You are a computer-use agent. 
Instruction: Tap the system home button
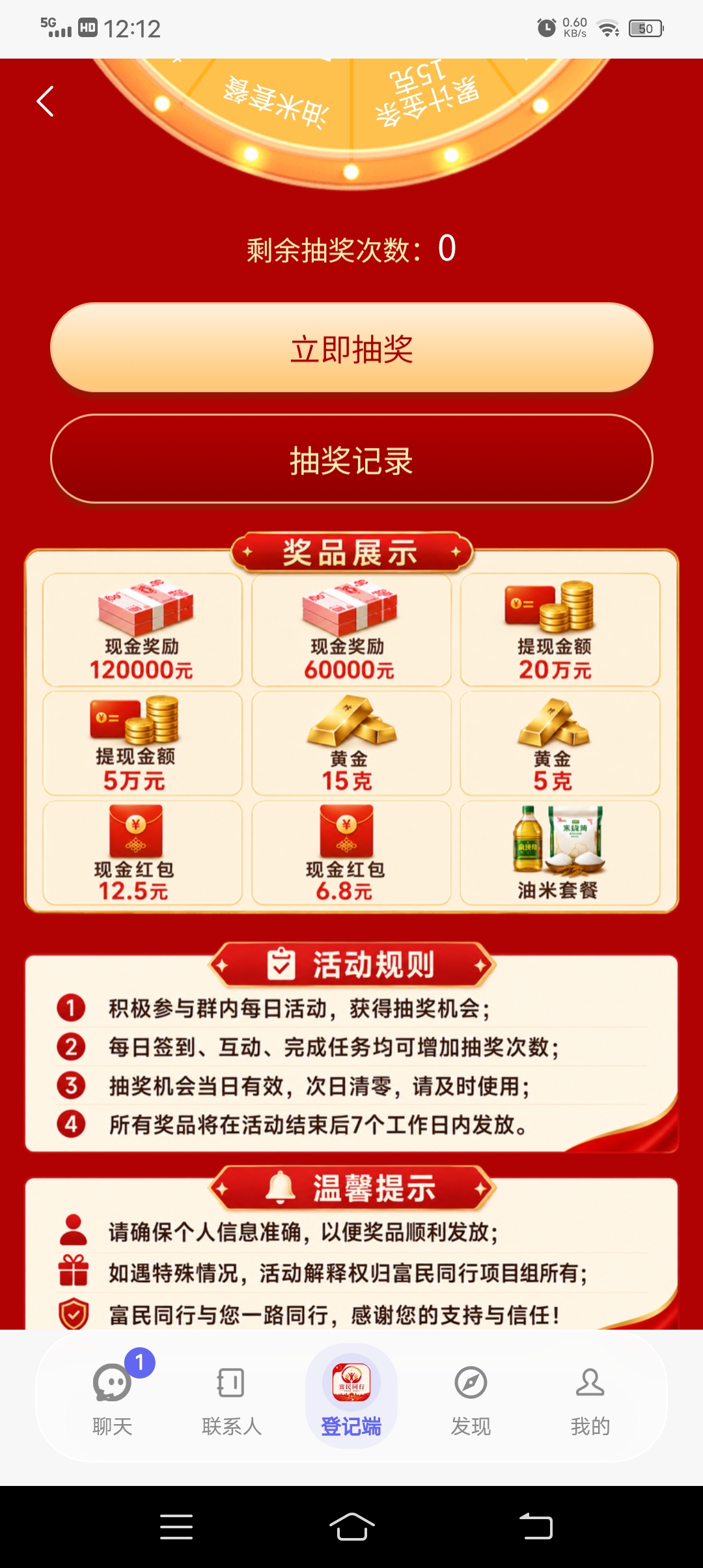351,1526
